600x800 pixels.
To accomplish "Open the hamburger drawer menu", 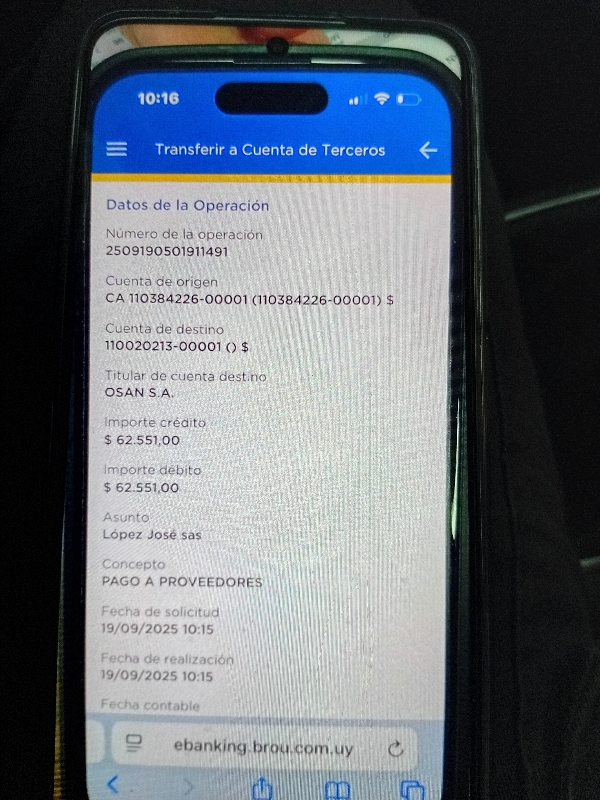I will pyautogui.click(x=117, y=149).
